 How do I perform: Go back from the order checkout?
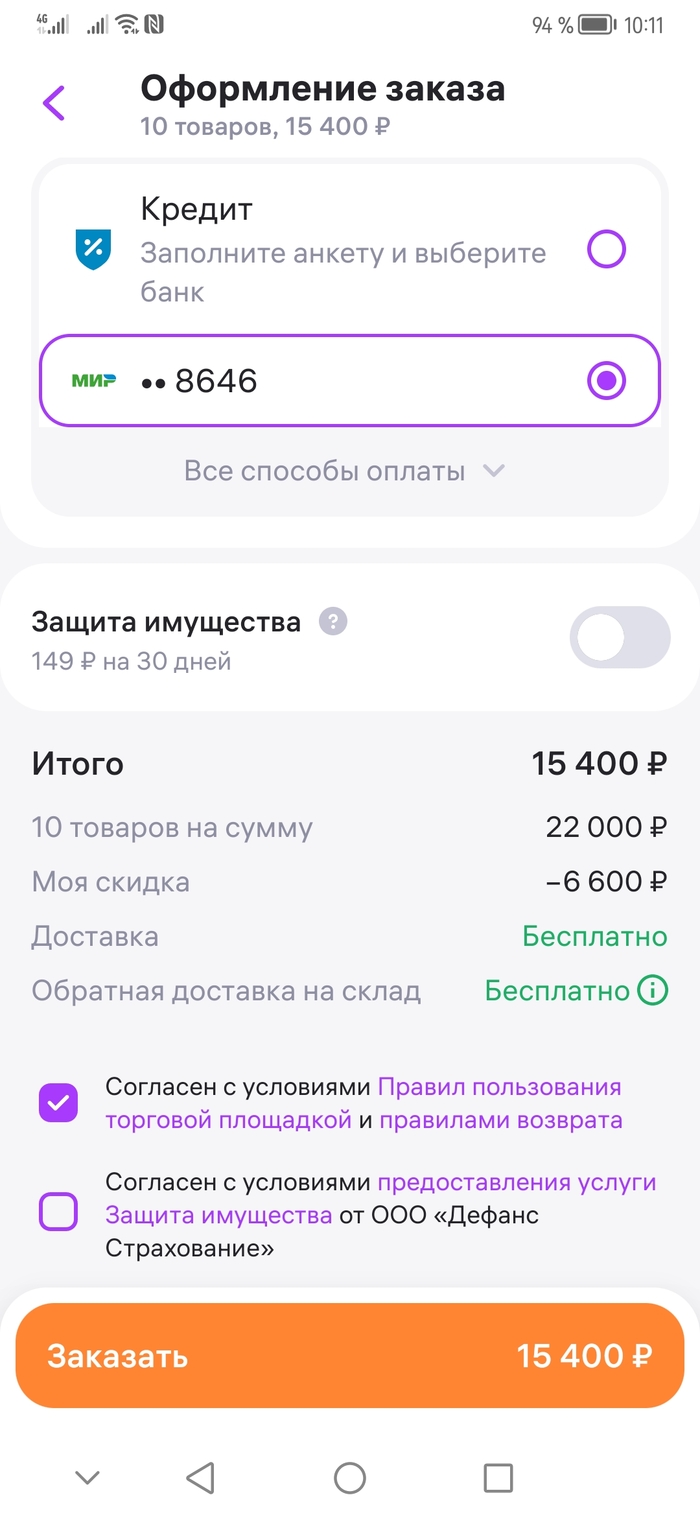[54, 103]
